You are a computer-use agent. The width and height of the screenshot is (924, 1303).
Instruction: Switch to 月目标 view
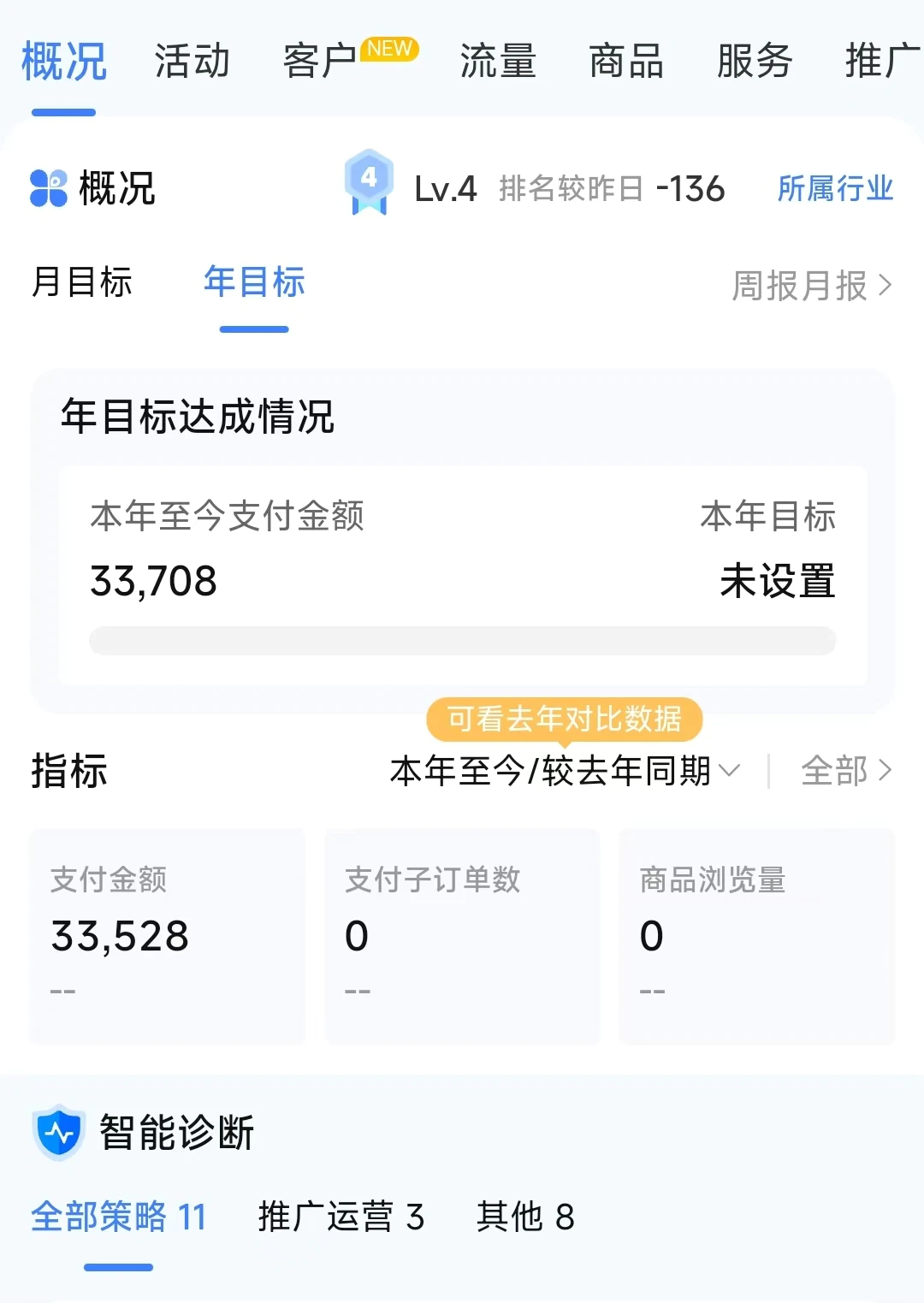(x=82, y=282)
